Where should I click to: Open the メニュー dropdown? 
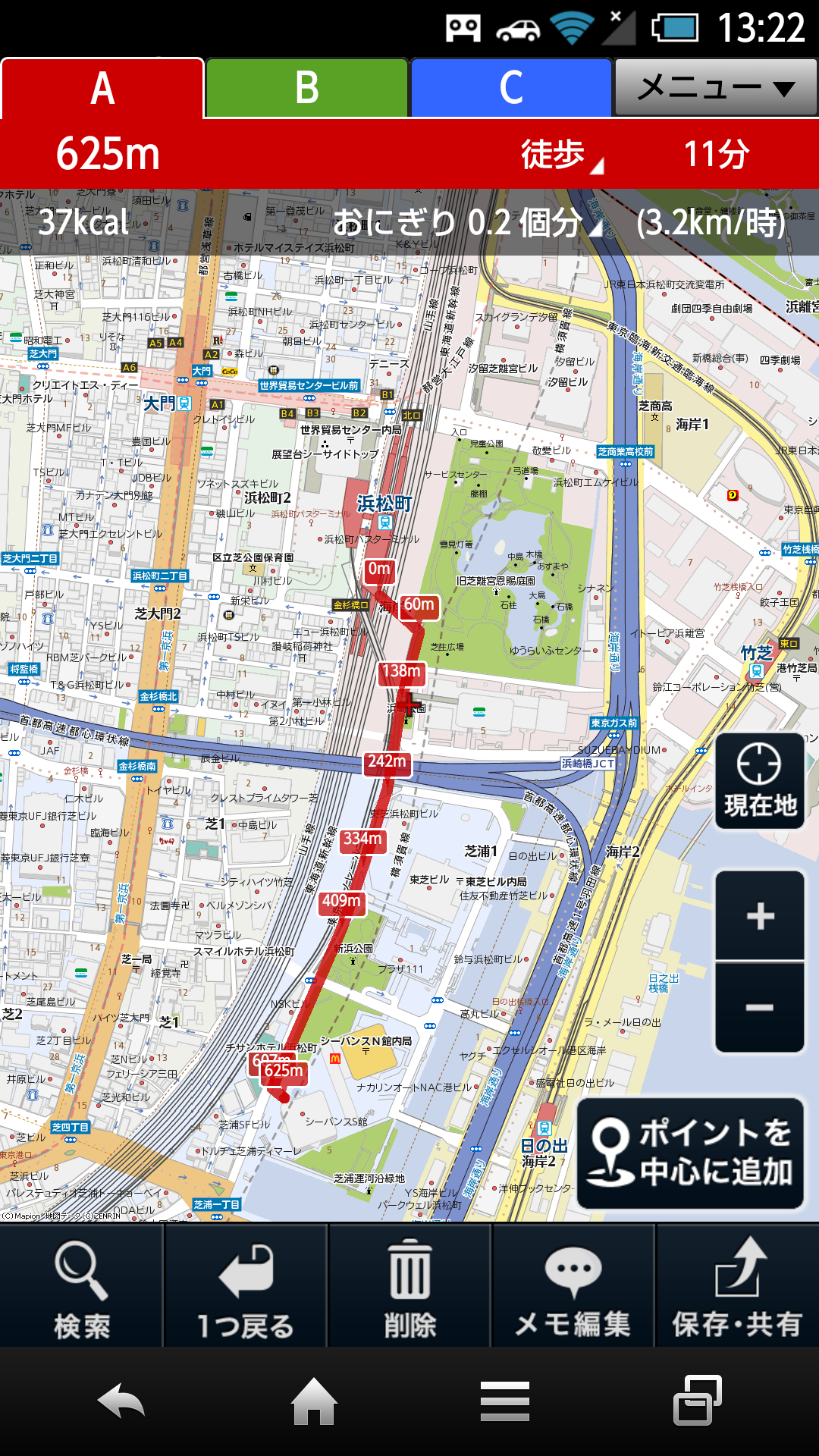[715, 88]
